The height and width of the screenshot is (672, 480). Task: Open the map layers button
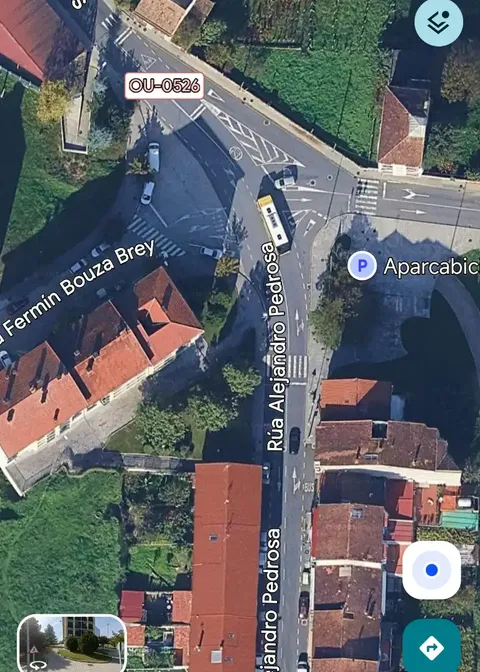(x=438, y=22)
